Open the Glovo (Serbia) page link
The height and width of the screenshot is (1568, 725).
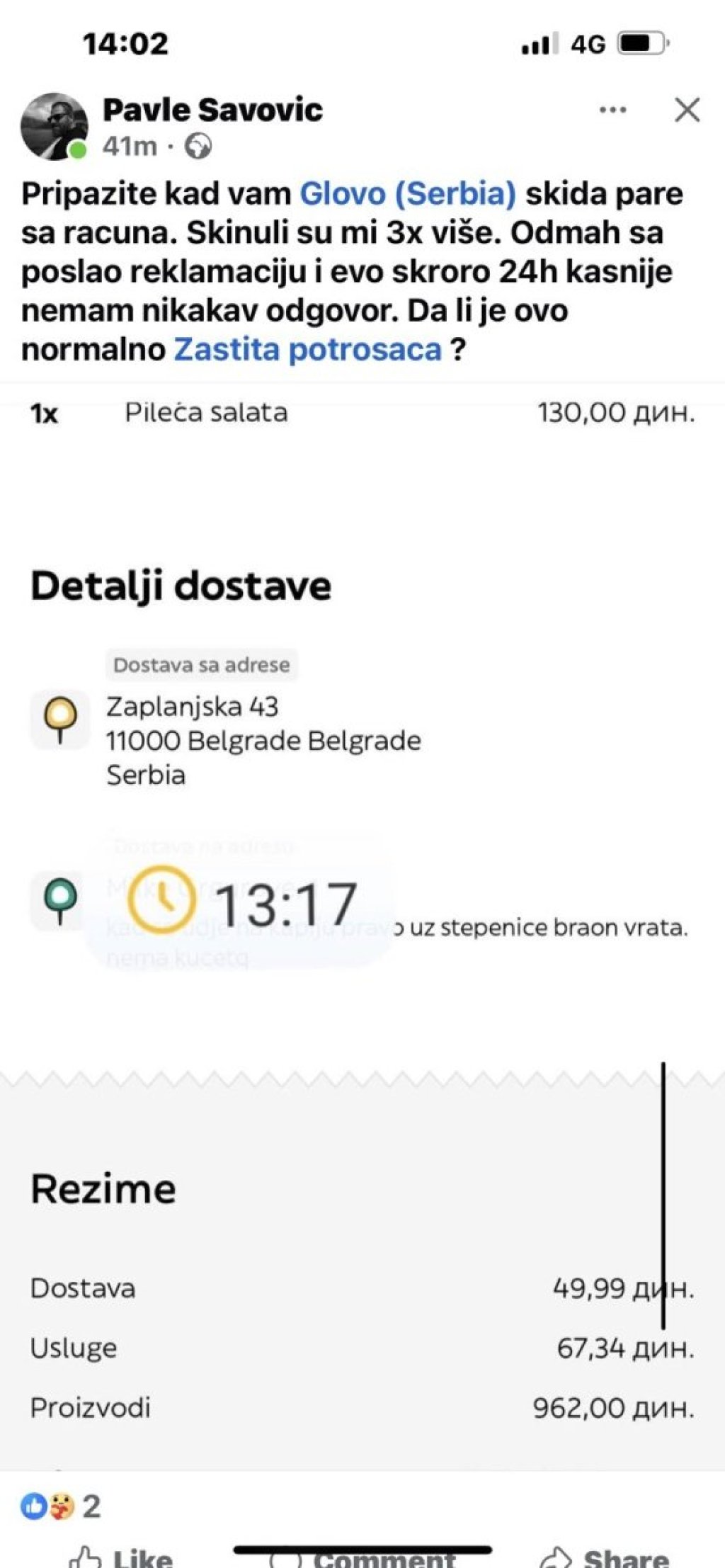(x=408, y=194)
